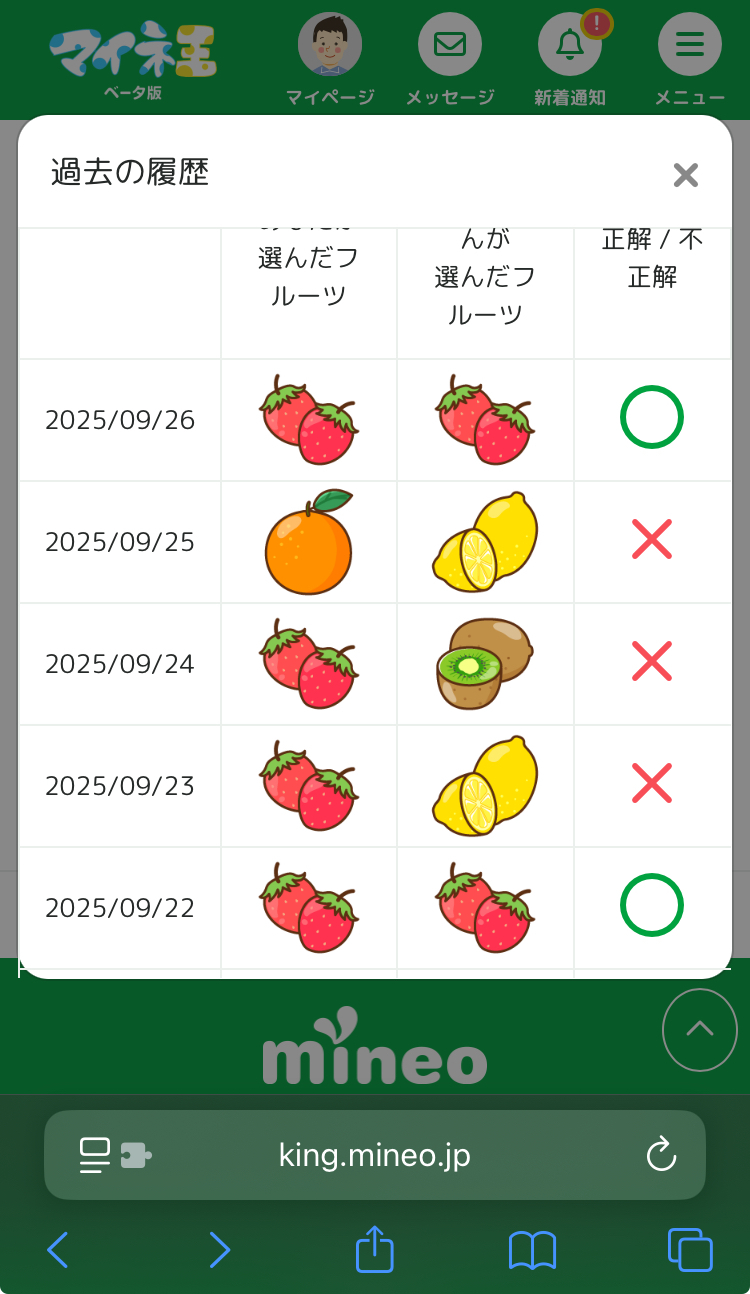Share this page from browser toolbar

tap(375, 1250)
